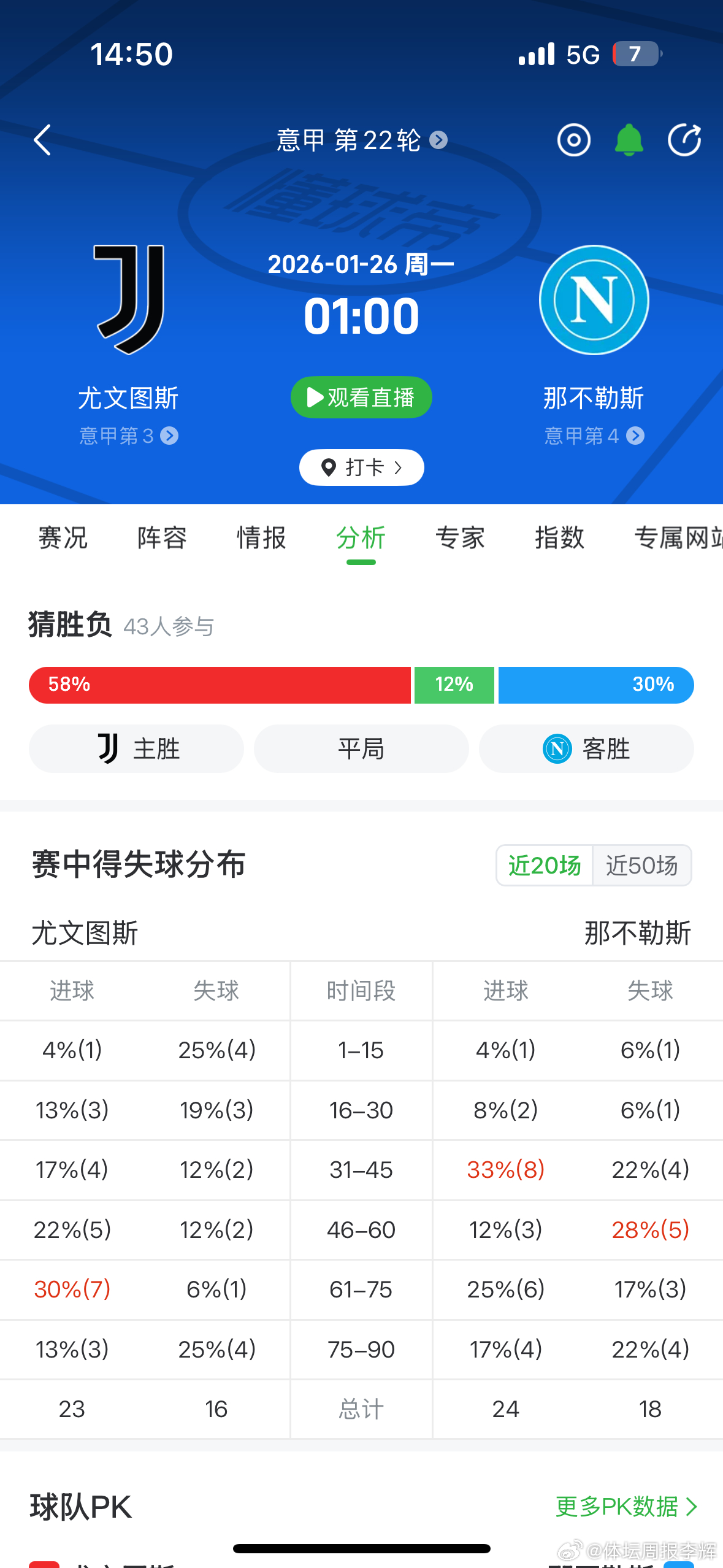Viewport: 723px width, 1568px height.
Task: Tap the Napoli club badge
Action: click(x=593, y=301)
